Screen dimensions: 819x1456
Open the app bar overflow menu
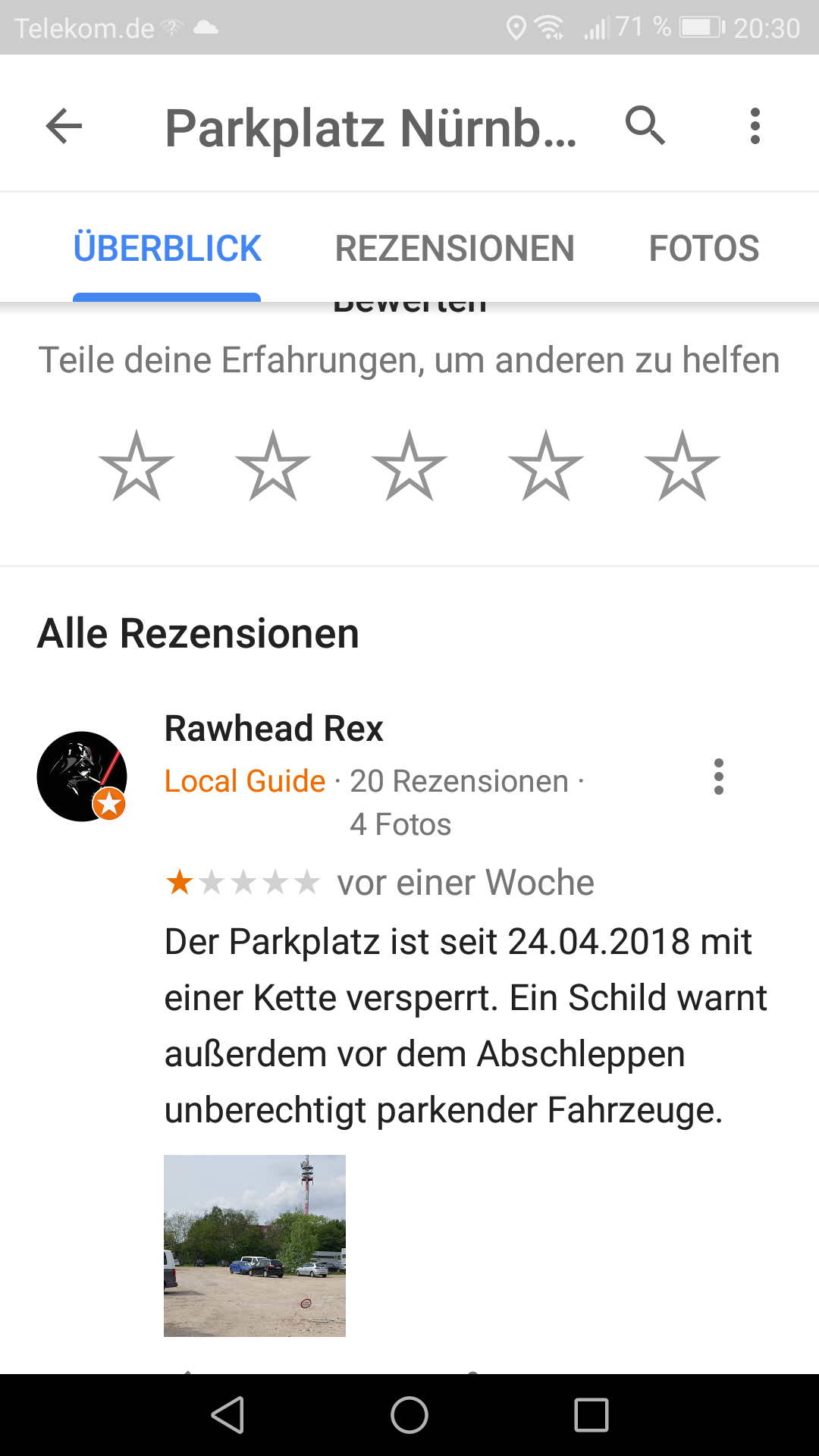[755, 126]
